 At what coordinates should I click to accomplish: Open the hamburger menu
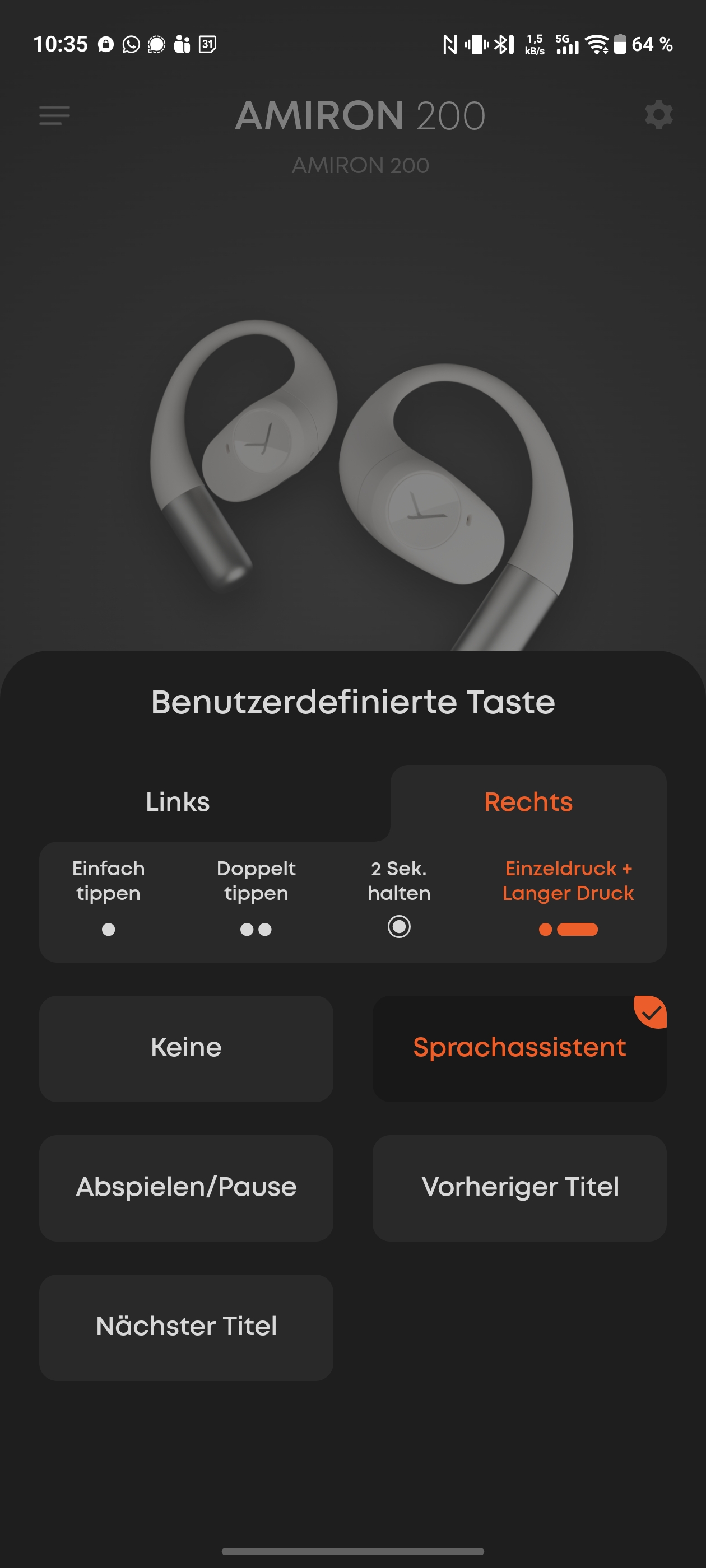point(54,115)
